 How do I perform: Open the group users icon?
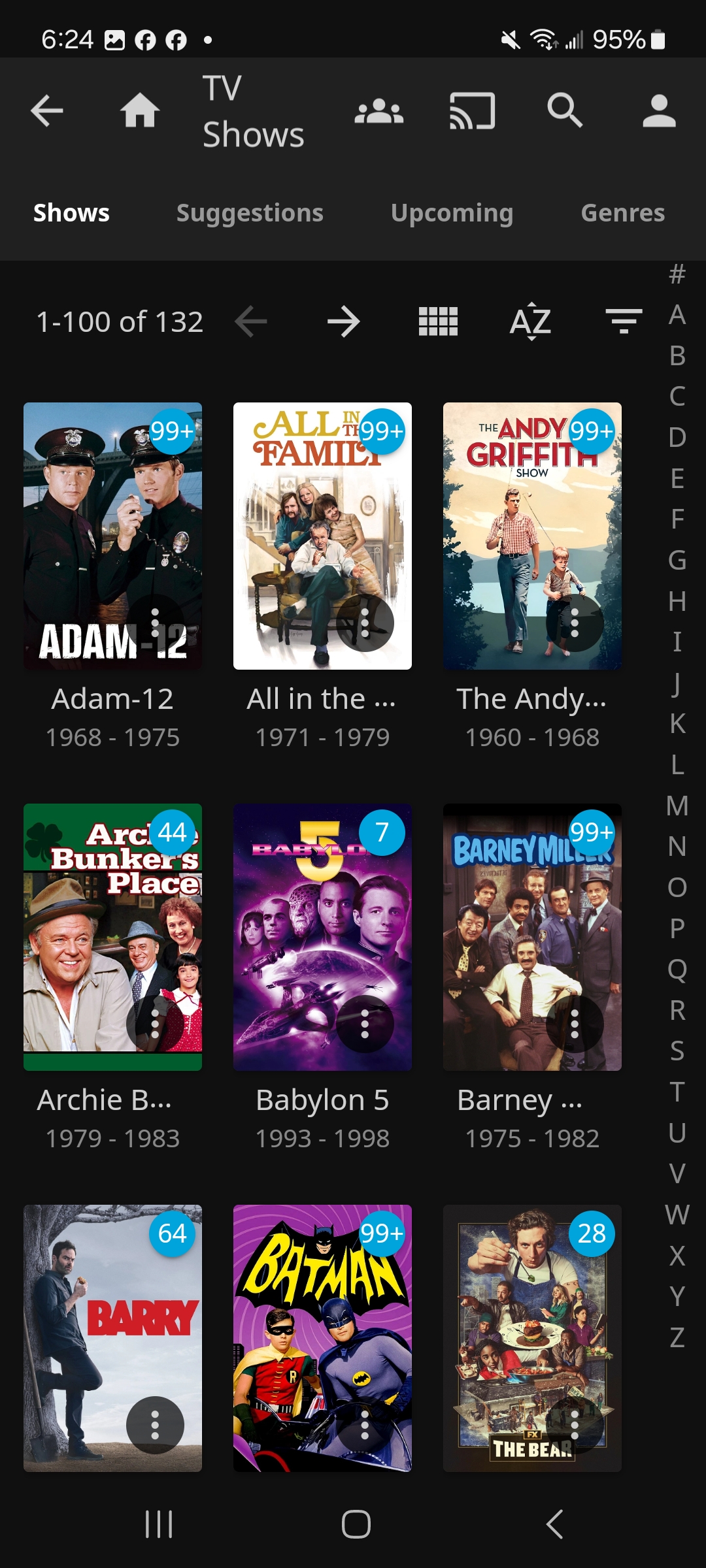point(378,110)
